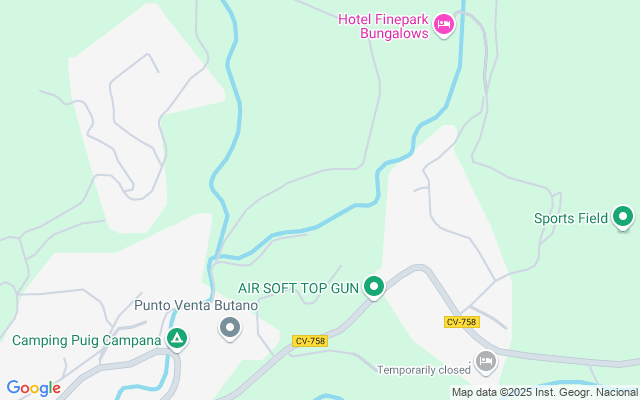Select the Sports Field map pin
640x400 pixels.
click(623, 217)
